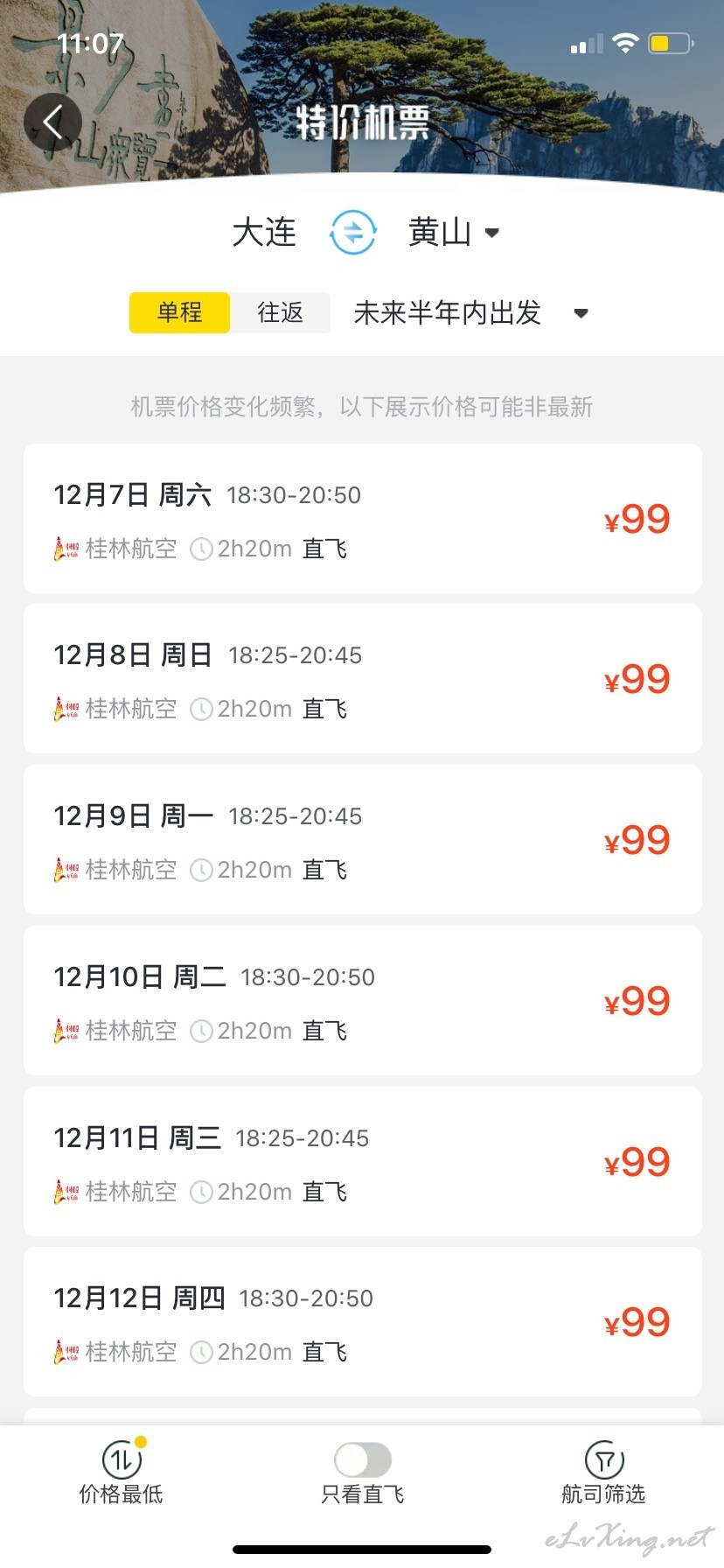Toggle 只看直飞 switch
The image size is (724, 1568).
point(362,1459)
